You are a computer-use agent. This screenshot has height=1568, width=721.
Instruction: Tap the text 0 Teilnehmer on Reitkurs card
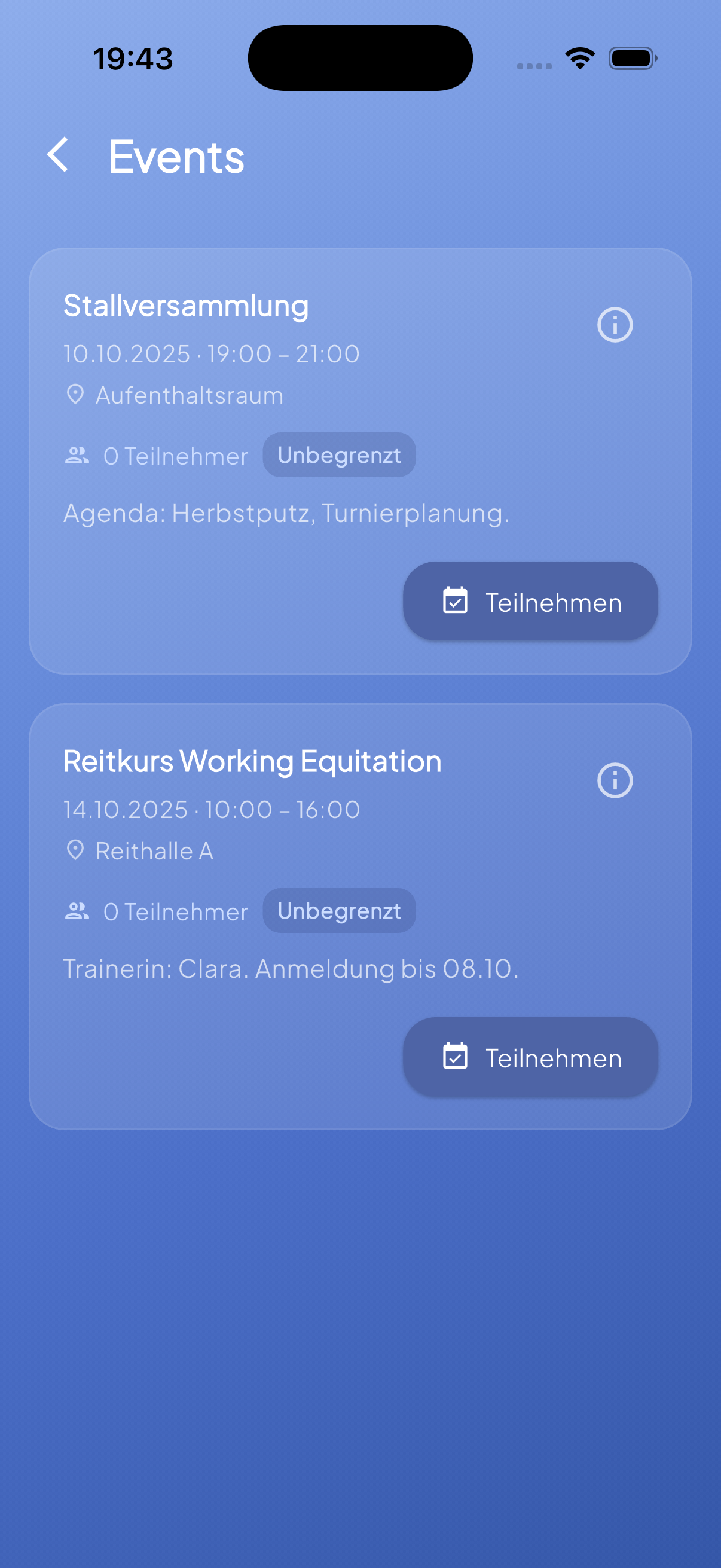175,911
